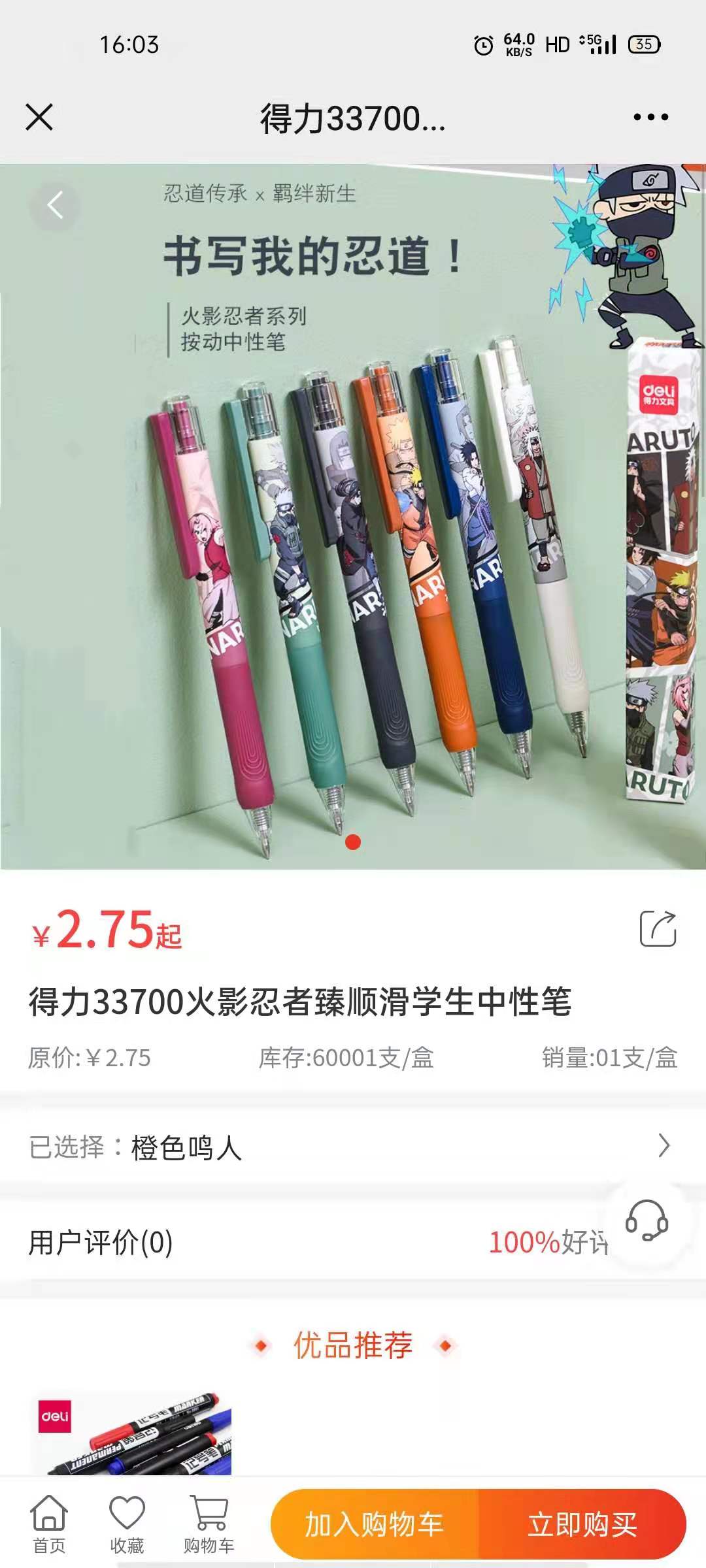Share this product

[x=658, y=928]
